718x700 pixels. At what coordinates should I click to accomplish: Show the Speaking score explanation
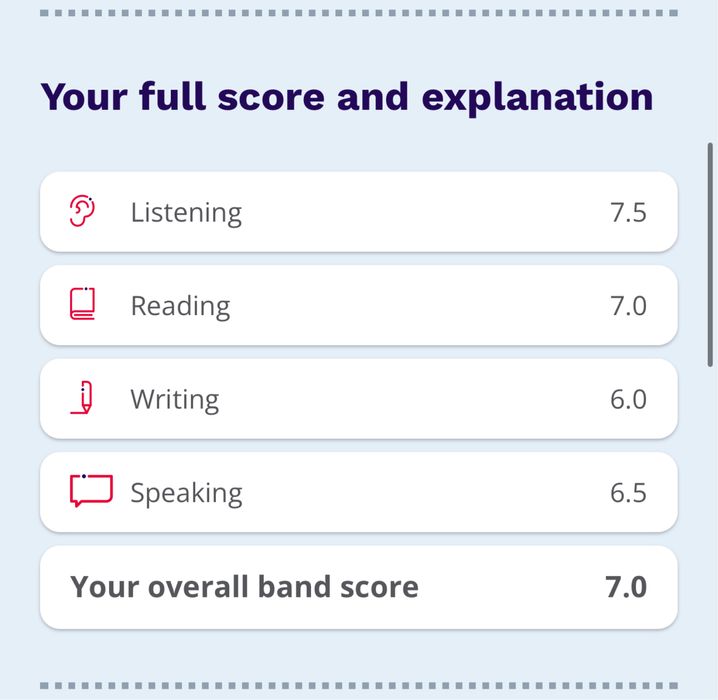(358, 492)
